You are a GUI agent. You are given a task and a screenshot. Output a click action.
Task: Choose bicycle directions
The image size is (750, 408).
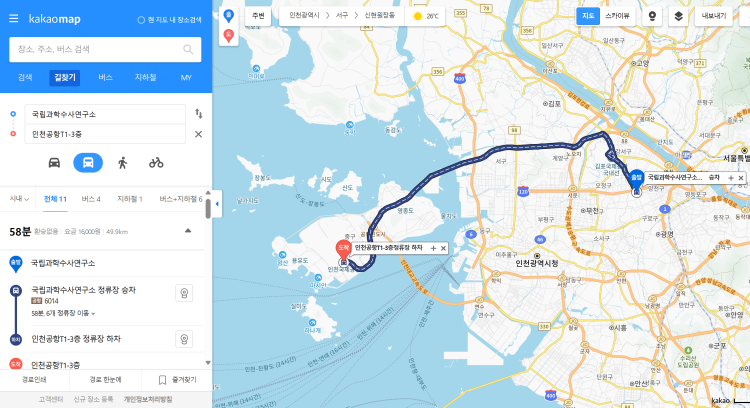coord(156,162)
